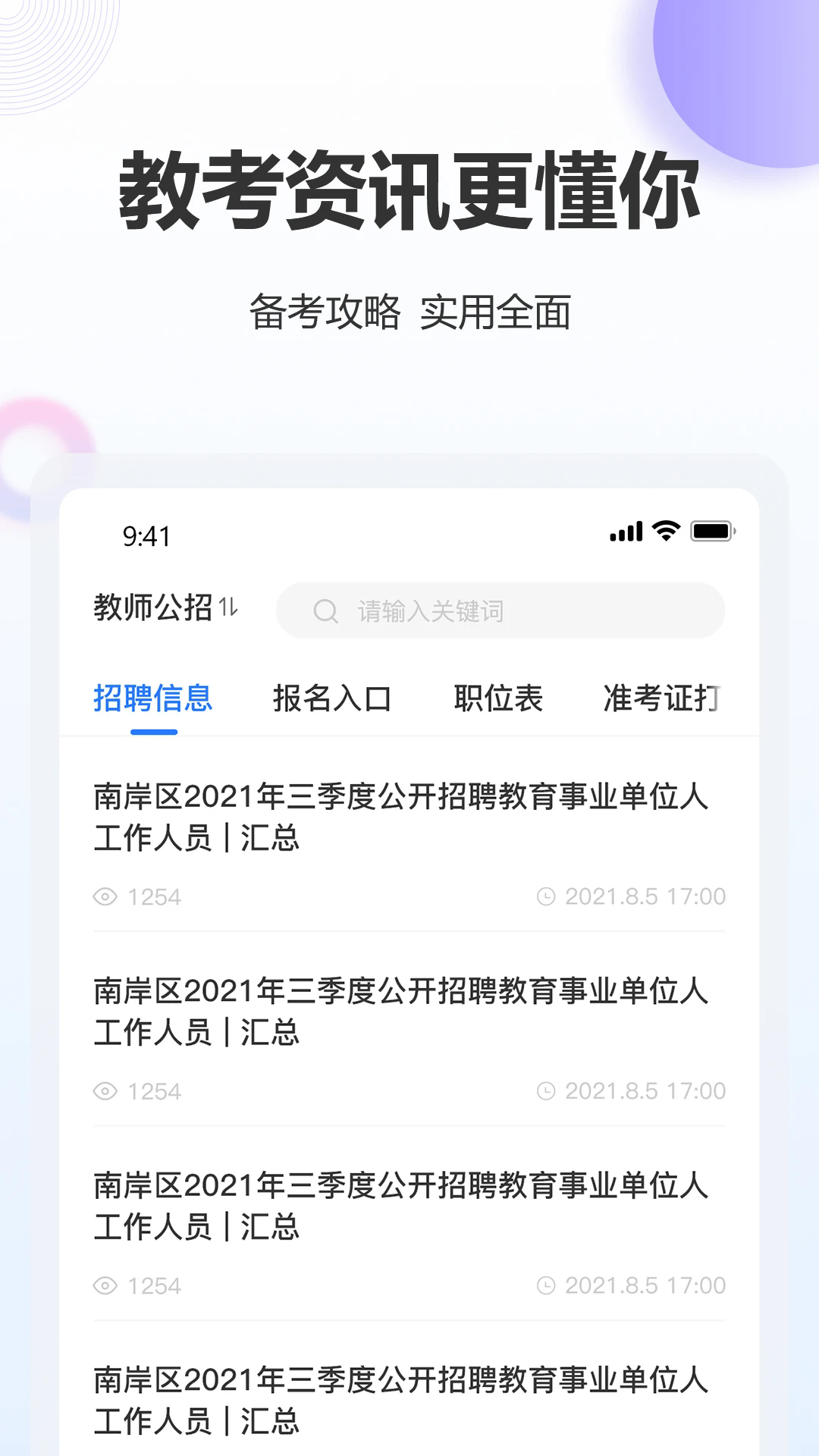
Task: Click the eye view icon on first article
Action: pyautogui.click(x=105, y=897)
